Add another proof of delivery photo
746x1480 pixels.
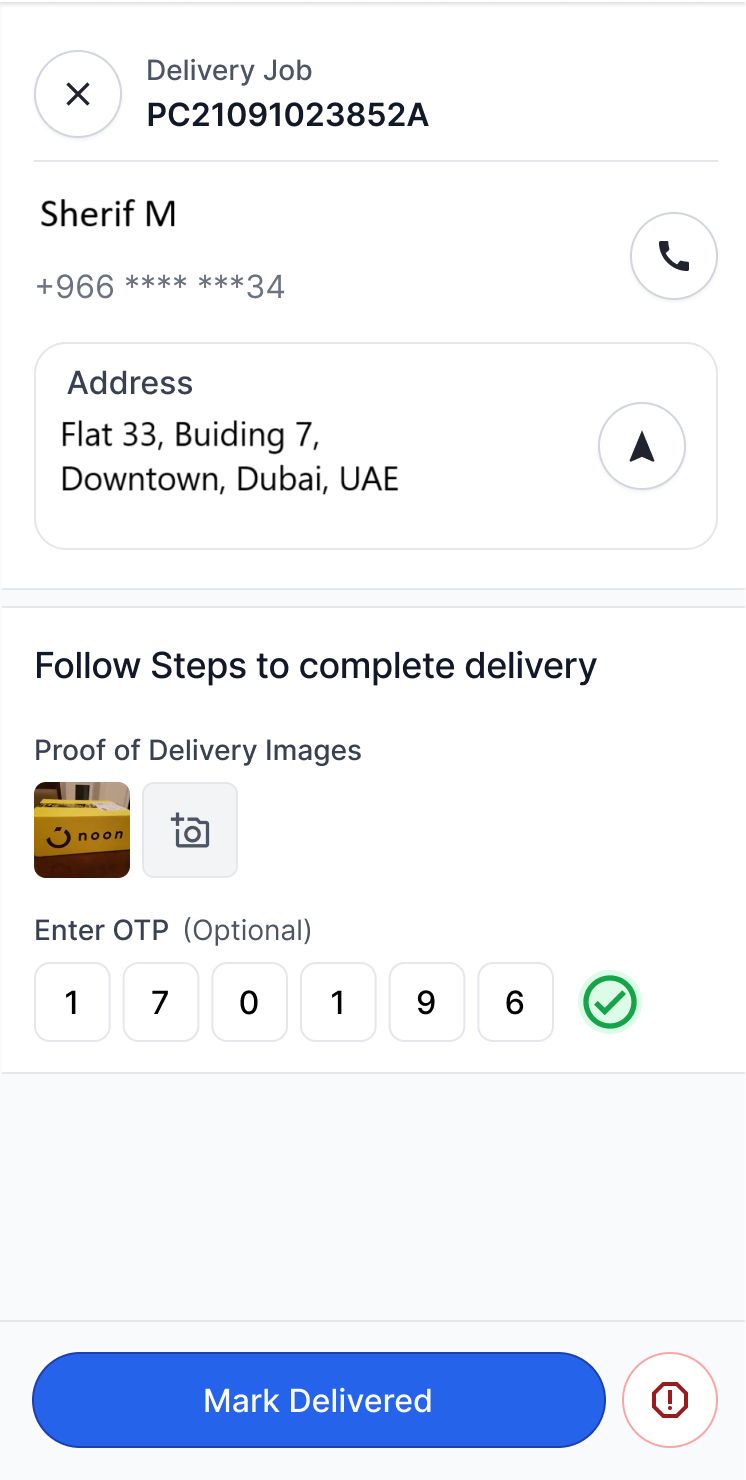point(190,830)
